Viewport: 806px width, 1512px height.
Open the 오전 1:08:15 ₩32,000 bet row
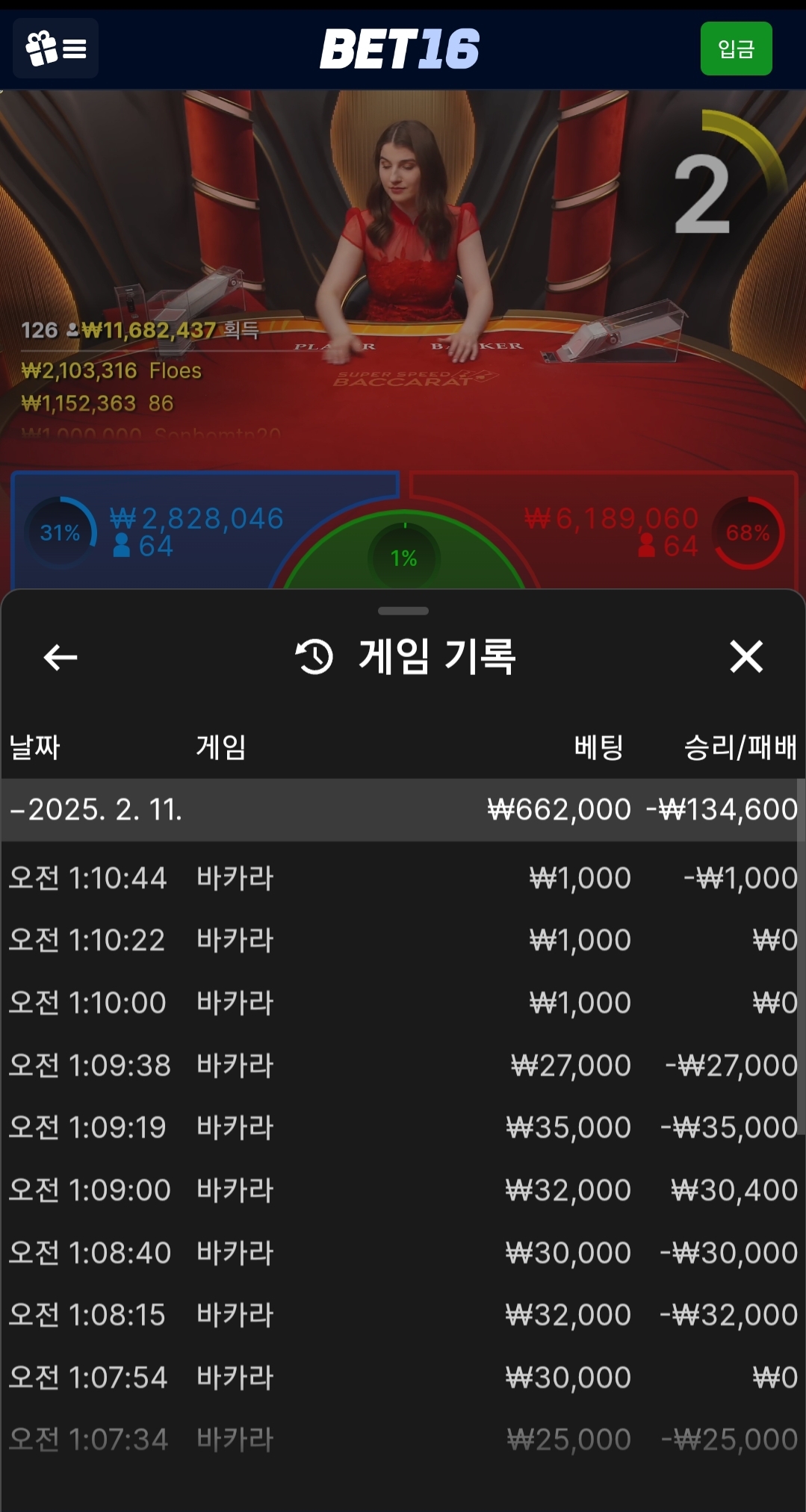click(x=403, y=1315)
